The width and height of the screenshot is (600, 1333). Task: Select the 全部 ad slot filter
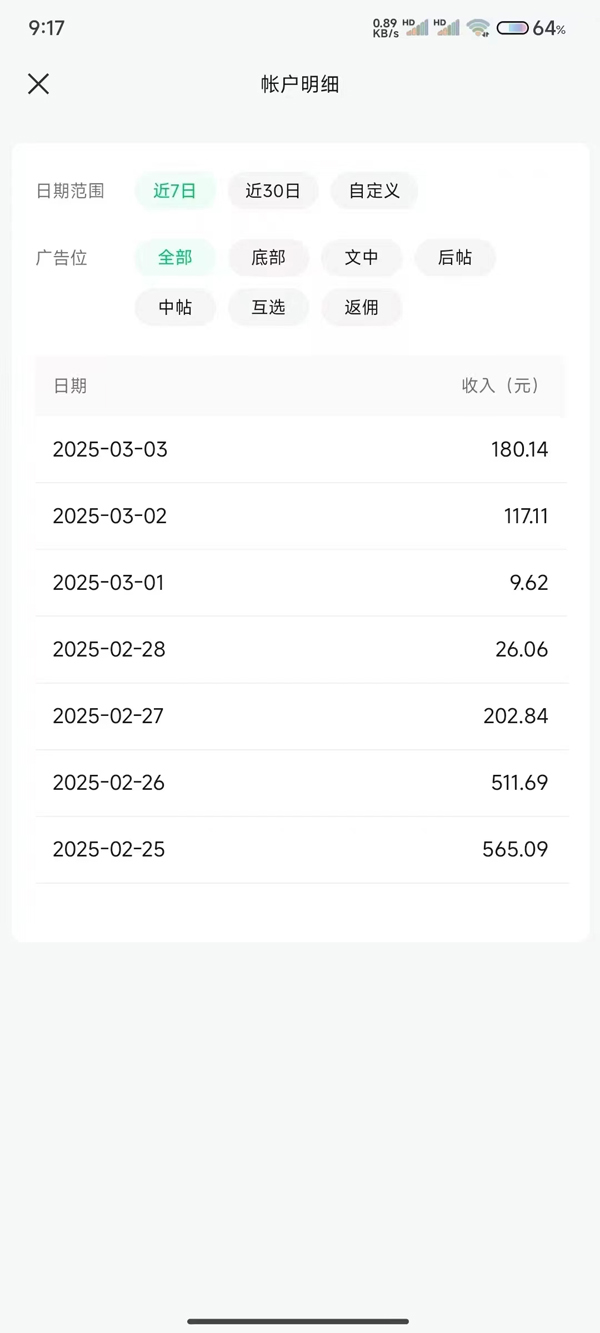point(175,258)
